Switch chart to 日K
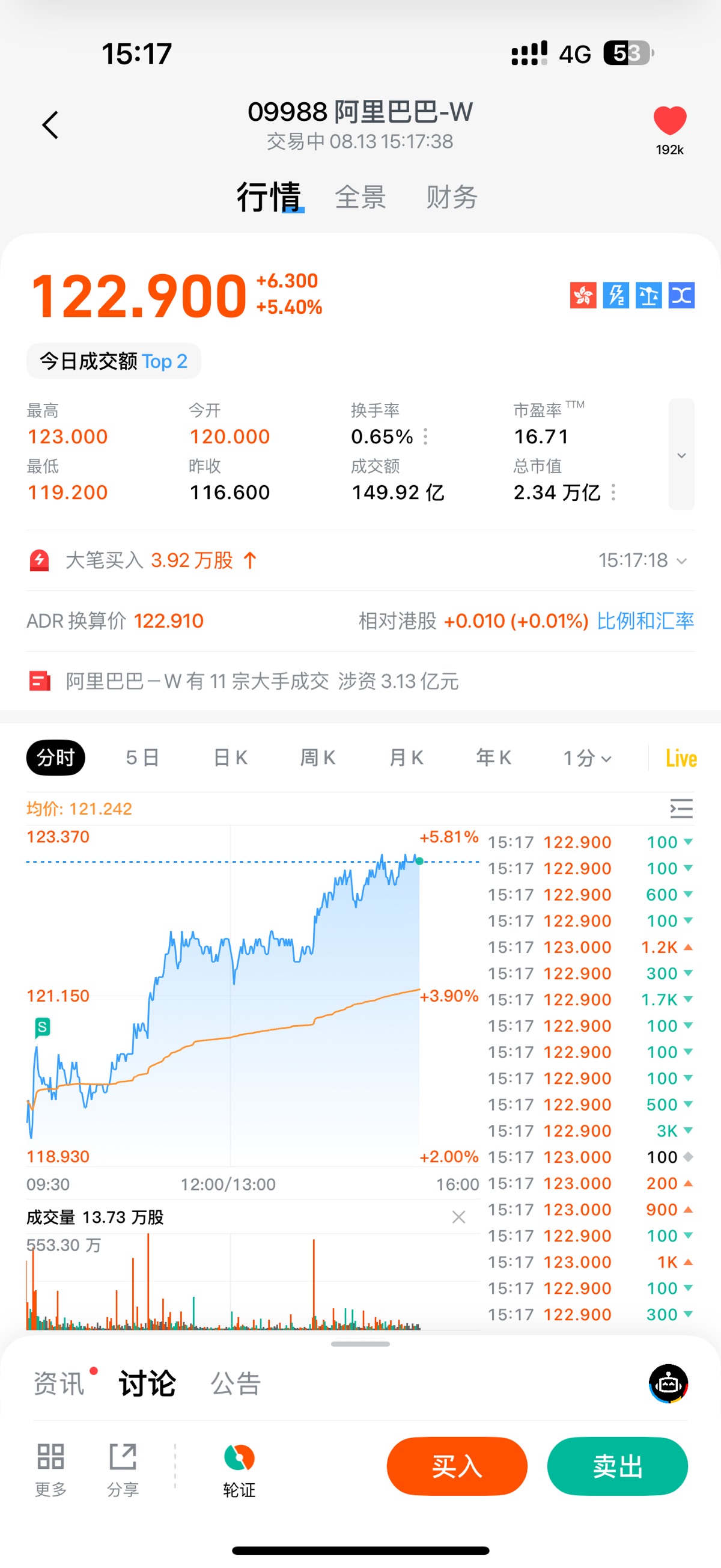 click(x=231, y=758)
